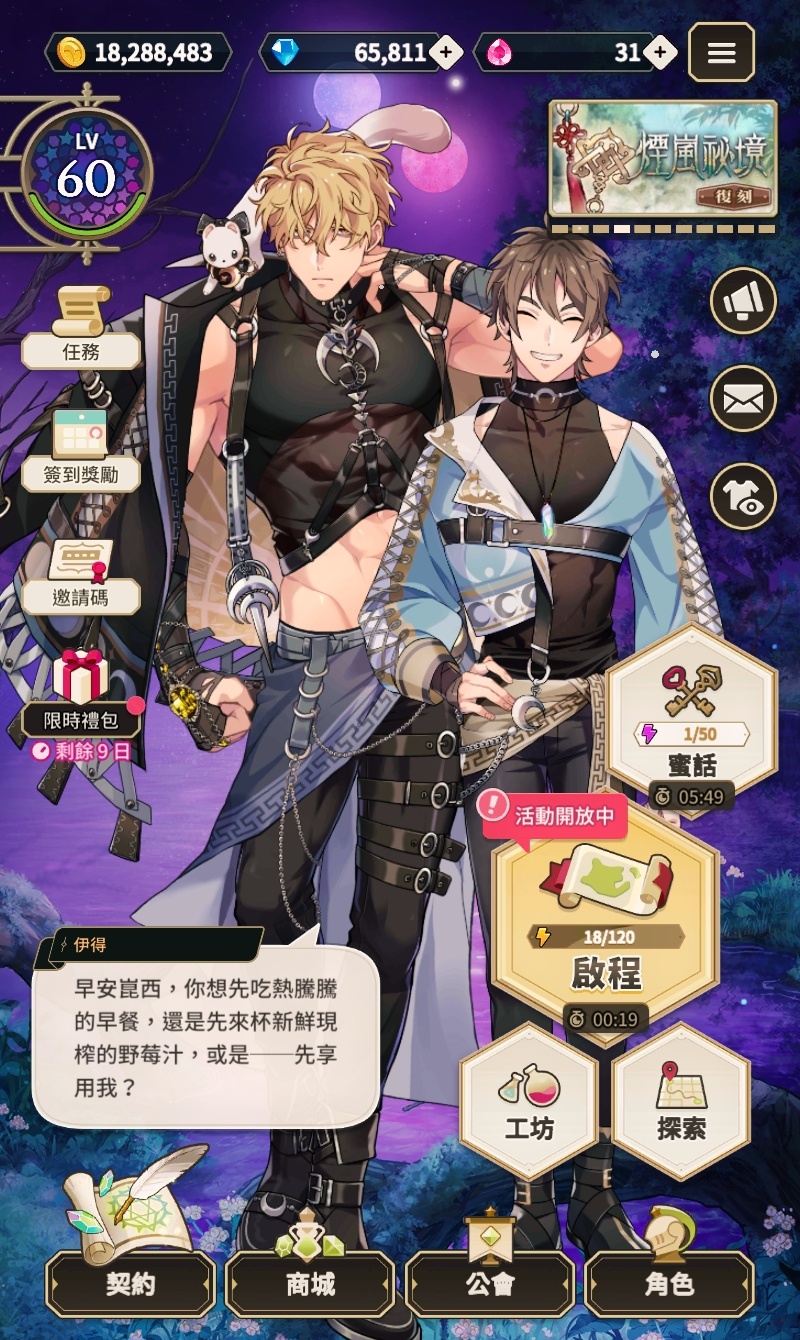800x1340 pixels.
Task: Go to 契約 contract
Action: coord(131,1283)
